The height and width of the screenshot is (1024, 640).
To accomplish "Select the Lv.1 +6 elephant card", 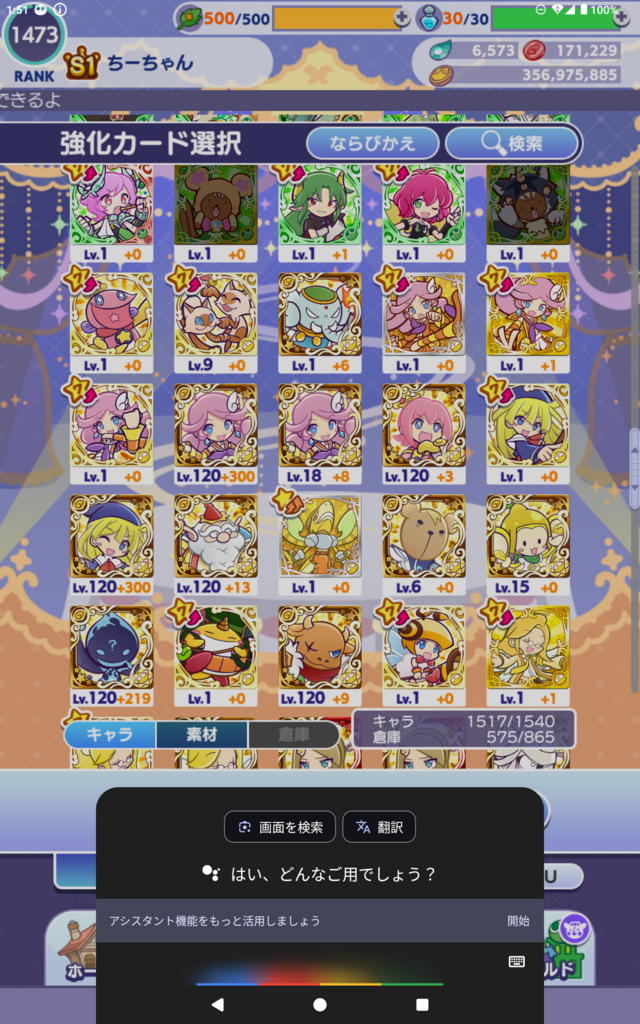I will [x=320, y=323].
